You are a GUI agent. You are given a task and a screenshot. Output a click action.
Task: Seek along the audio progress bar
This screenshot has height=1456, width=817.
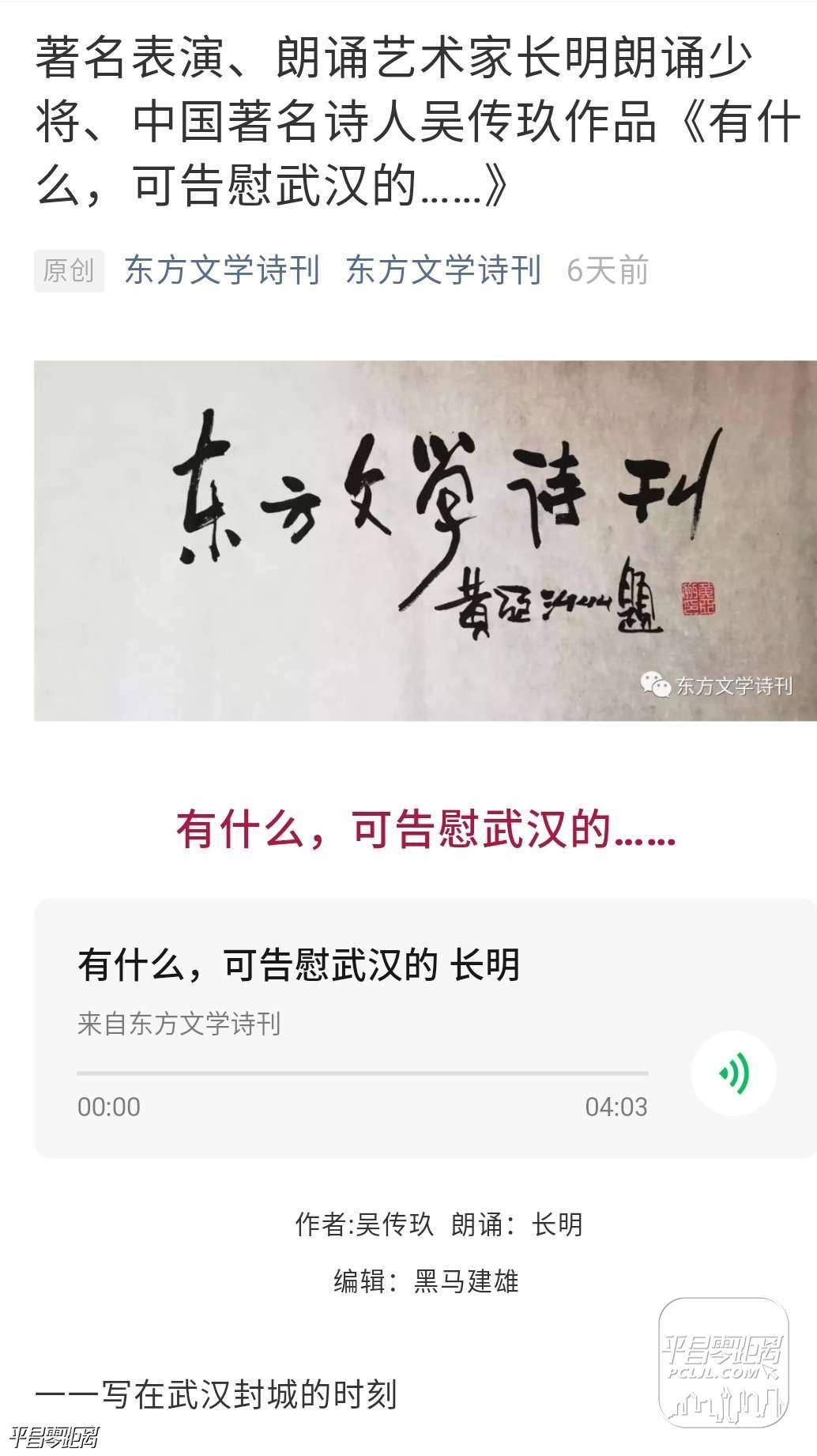pyautogui.click(x=362, y=1073)
